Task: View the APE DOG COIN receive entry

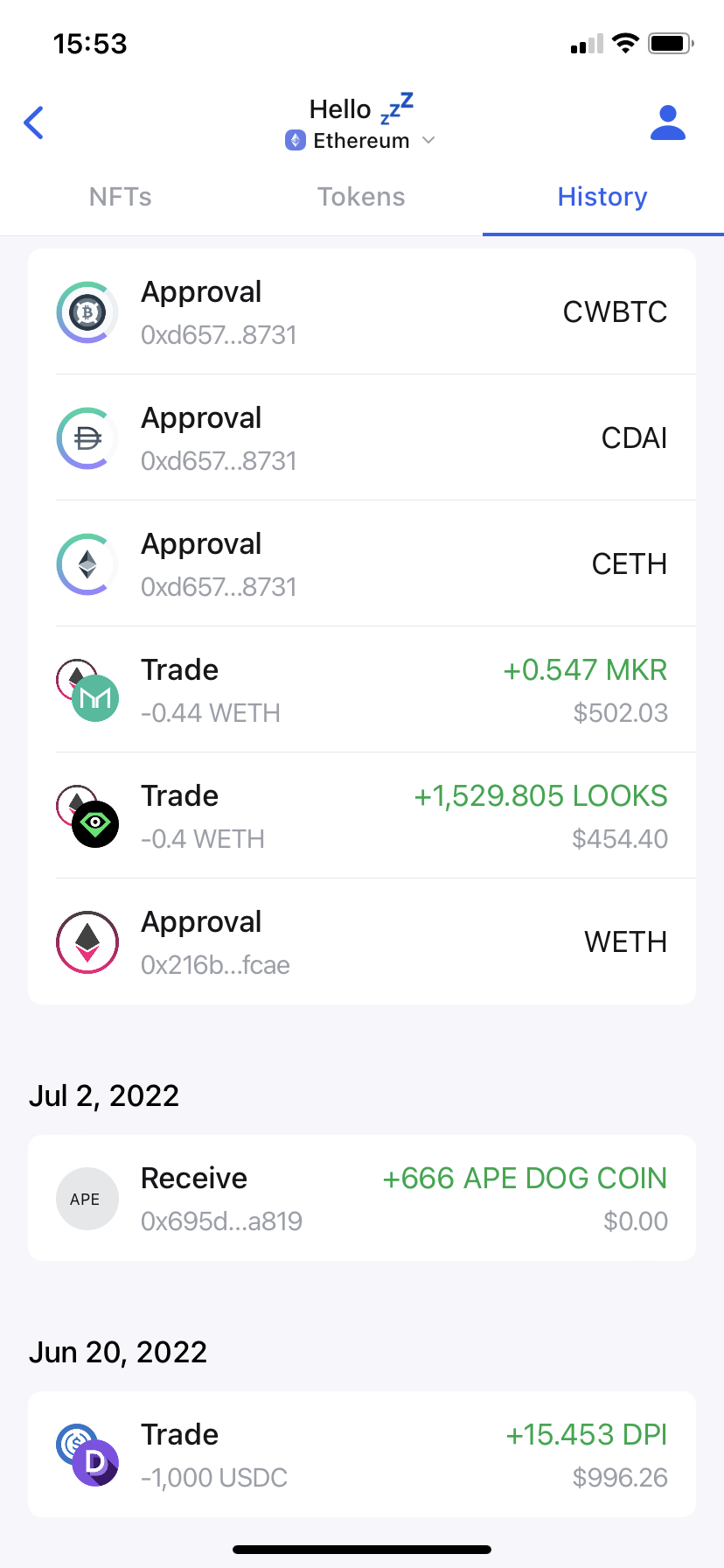Action: tap(362, 1198)
